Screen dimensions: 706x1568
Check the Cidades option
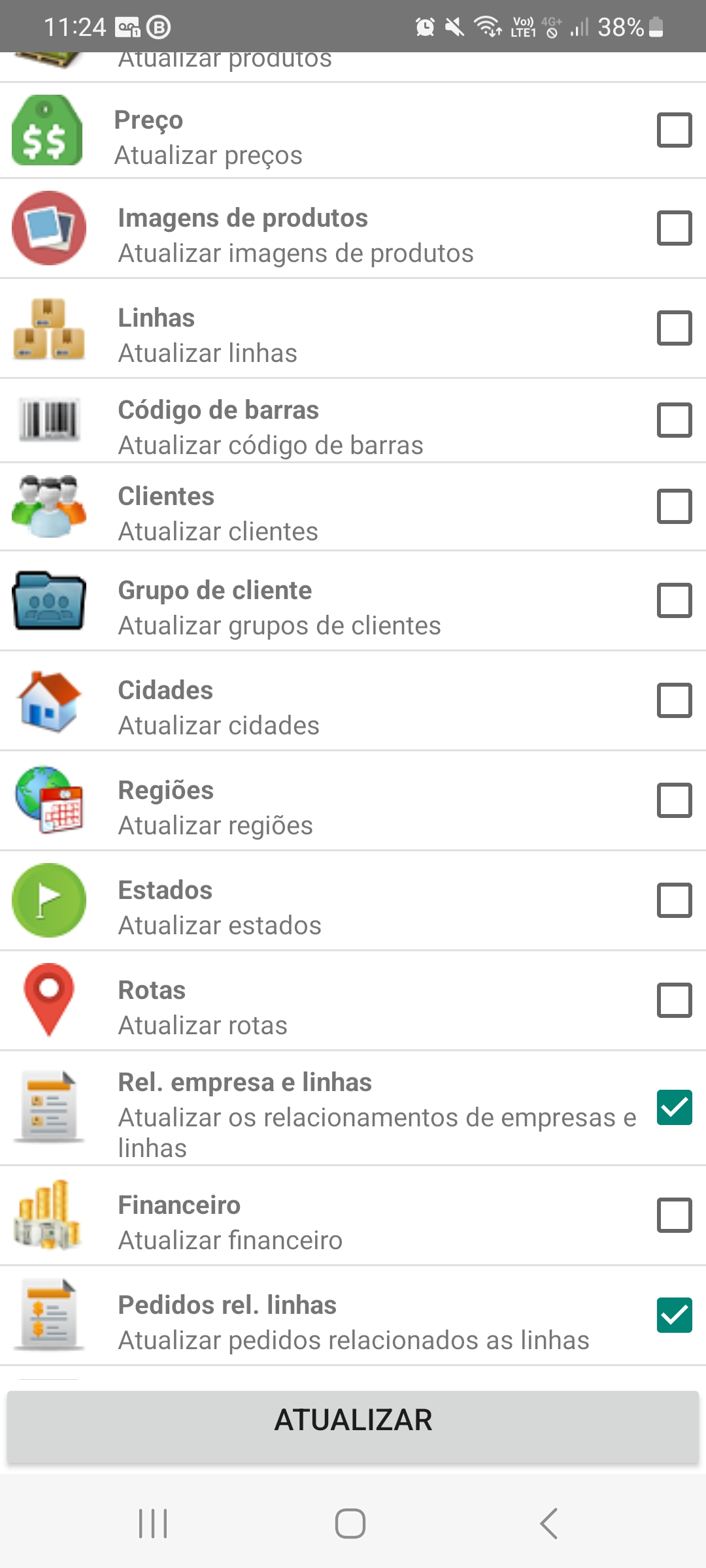(674, 700)
